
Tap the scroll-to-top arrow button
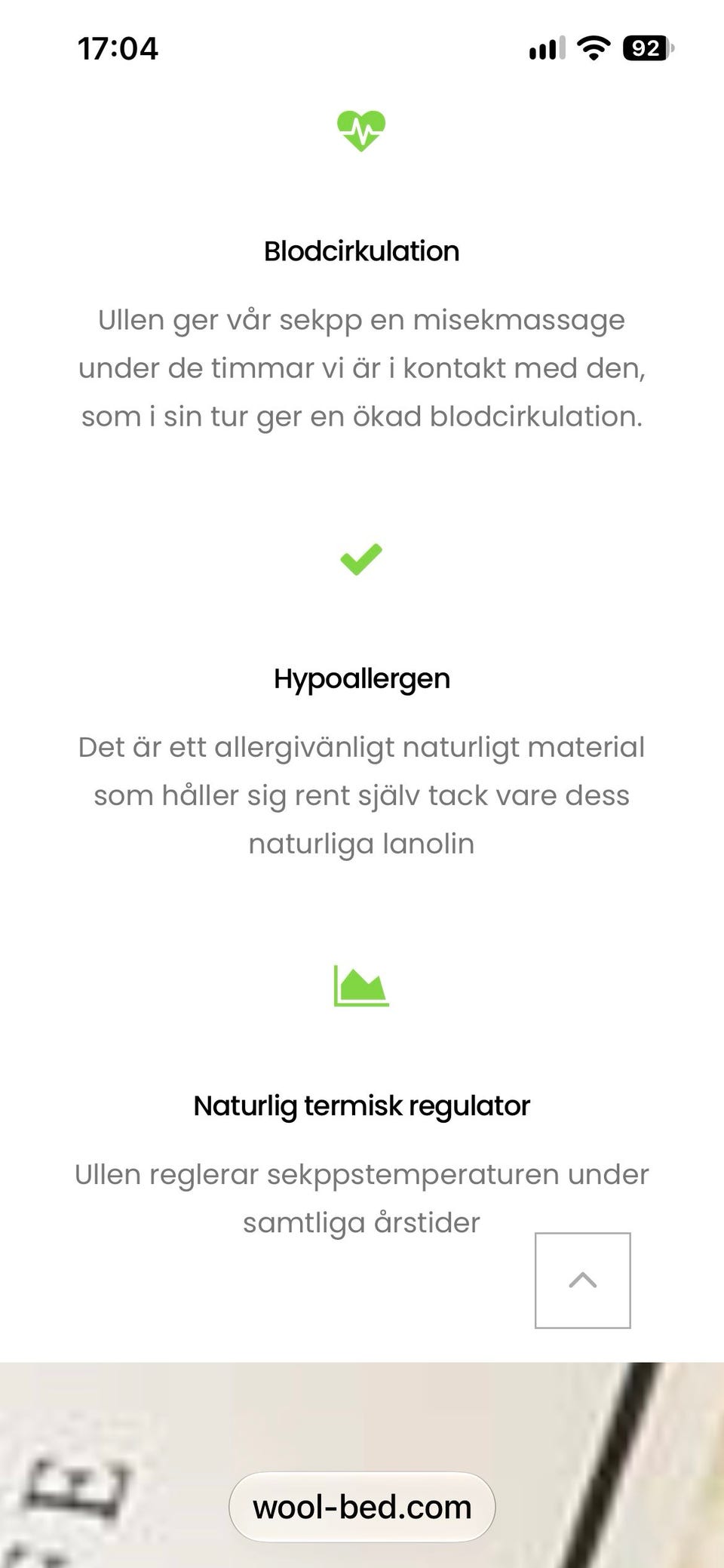tap(582, 1280)
